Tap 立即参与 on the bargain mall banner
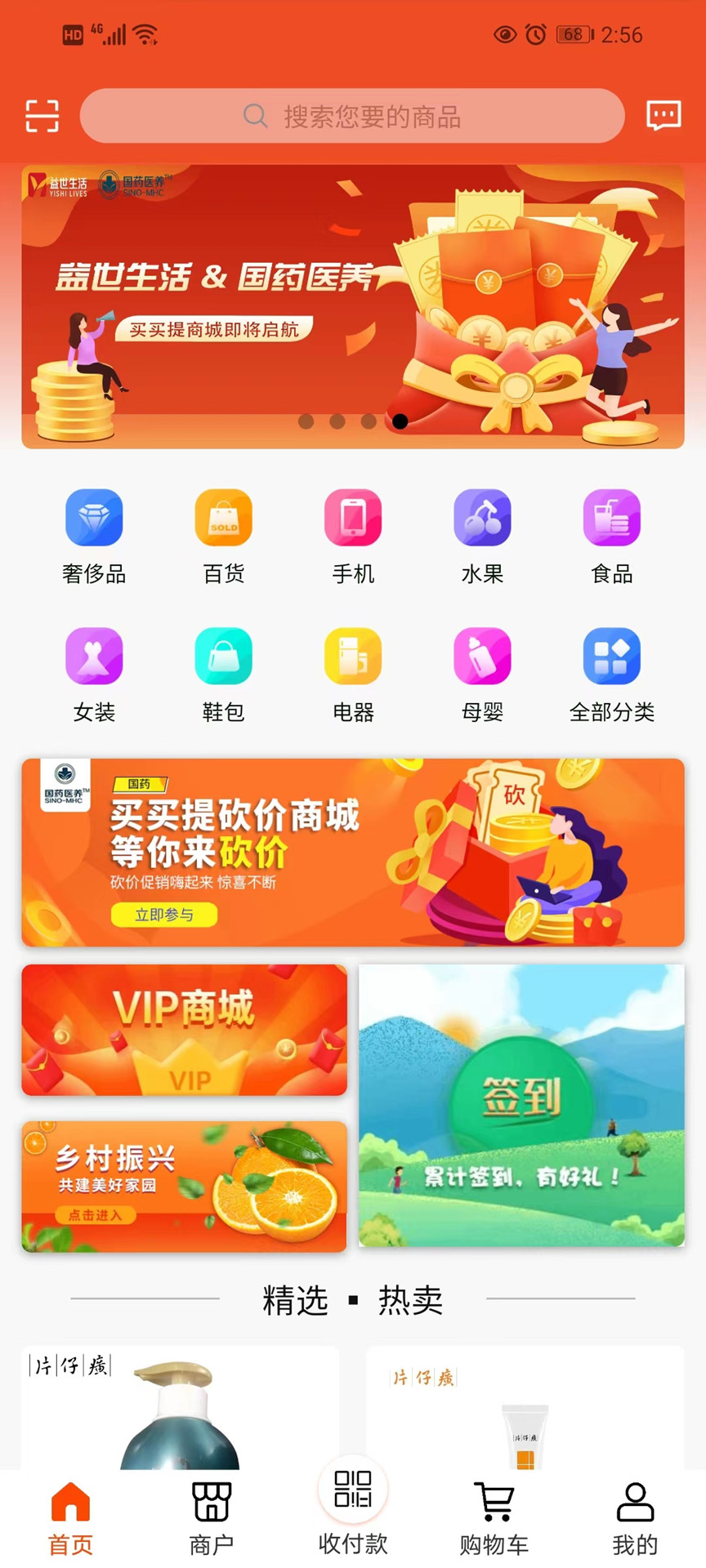 click(x=164, y=915)
